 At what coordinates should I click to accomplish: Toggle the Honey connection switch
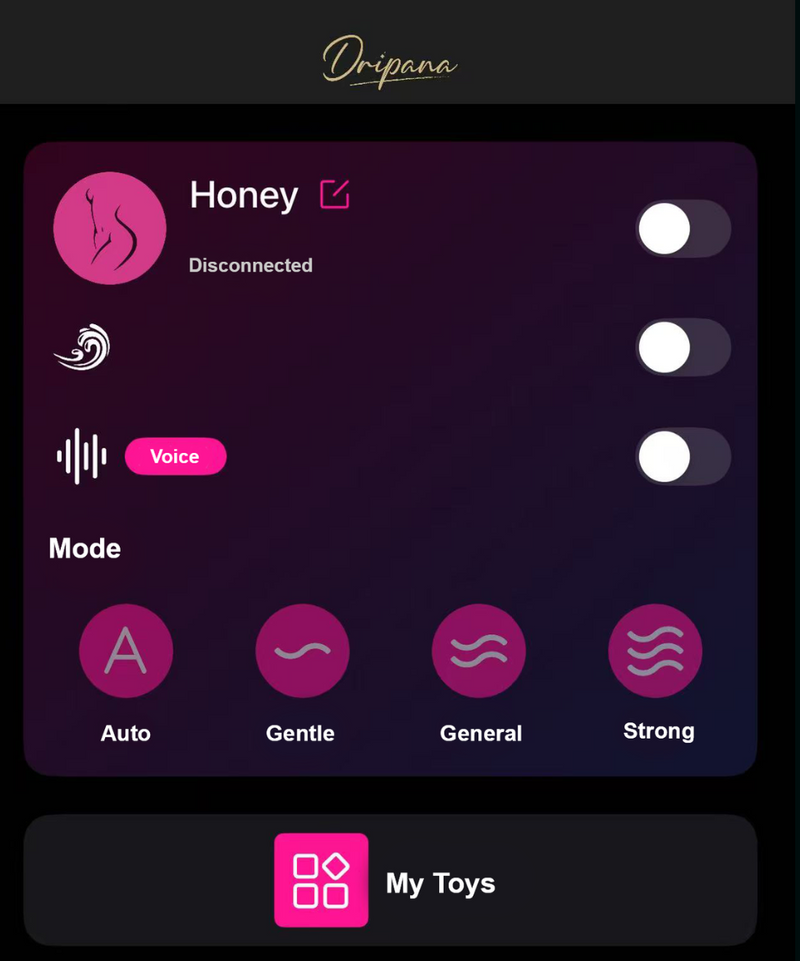683,229
